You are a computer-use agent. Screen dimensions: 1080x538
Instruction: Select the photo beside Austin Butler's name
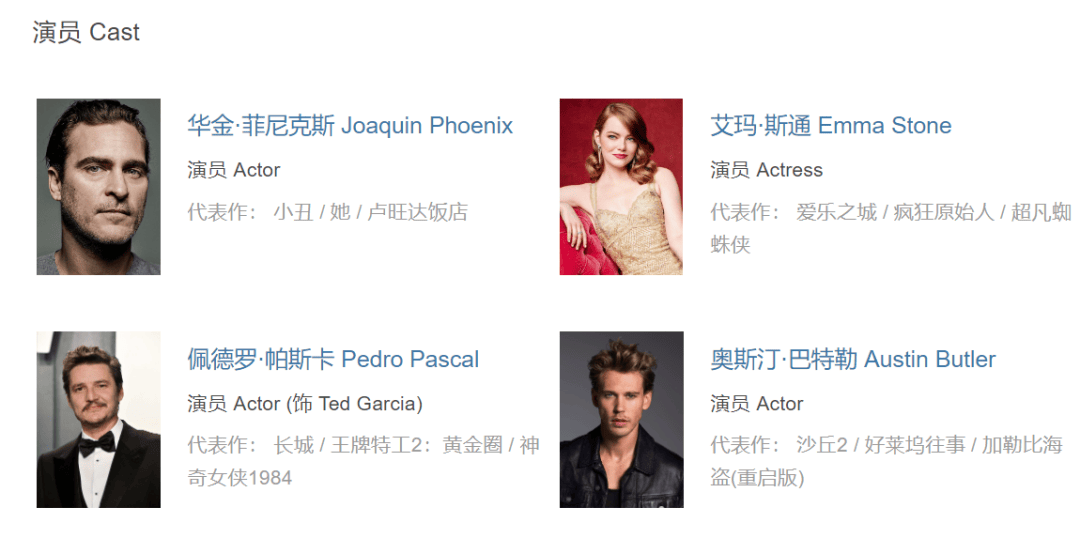point(621,420)
